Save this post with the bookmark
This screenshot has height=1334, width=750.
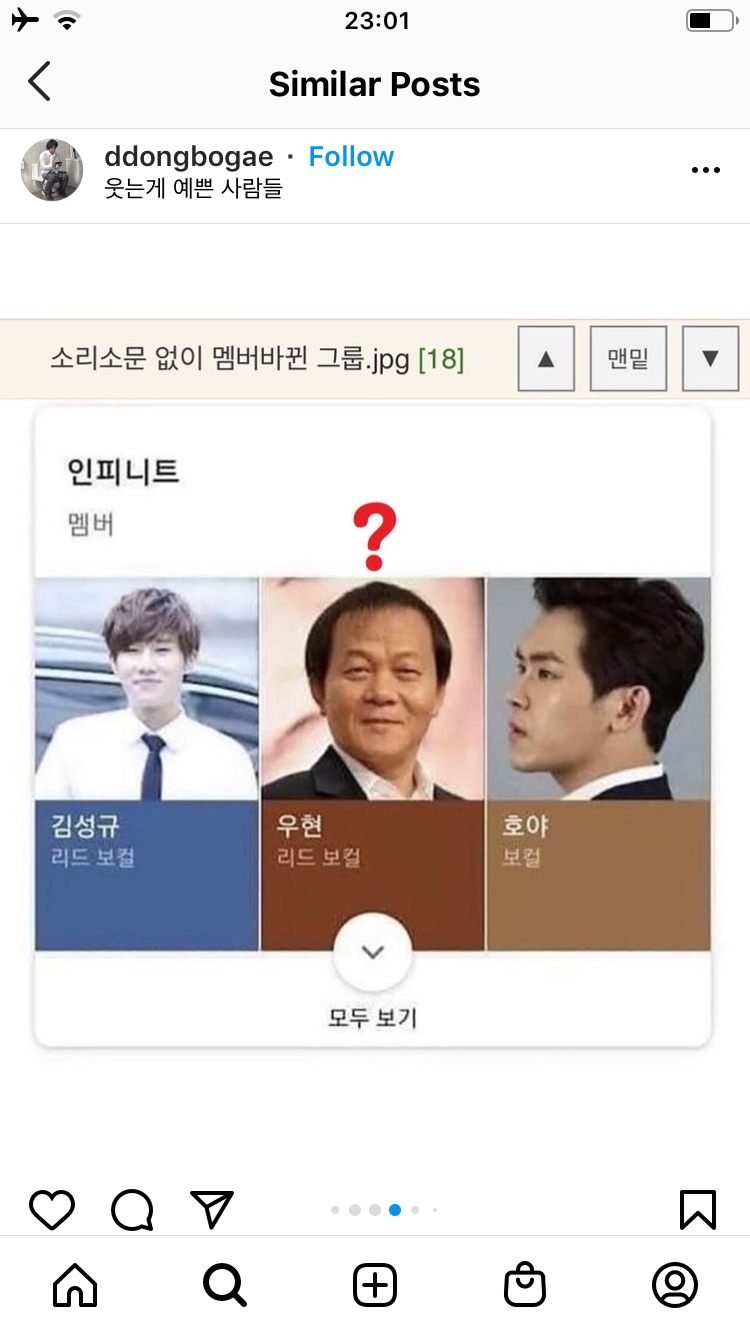(697, 1210)
